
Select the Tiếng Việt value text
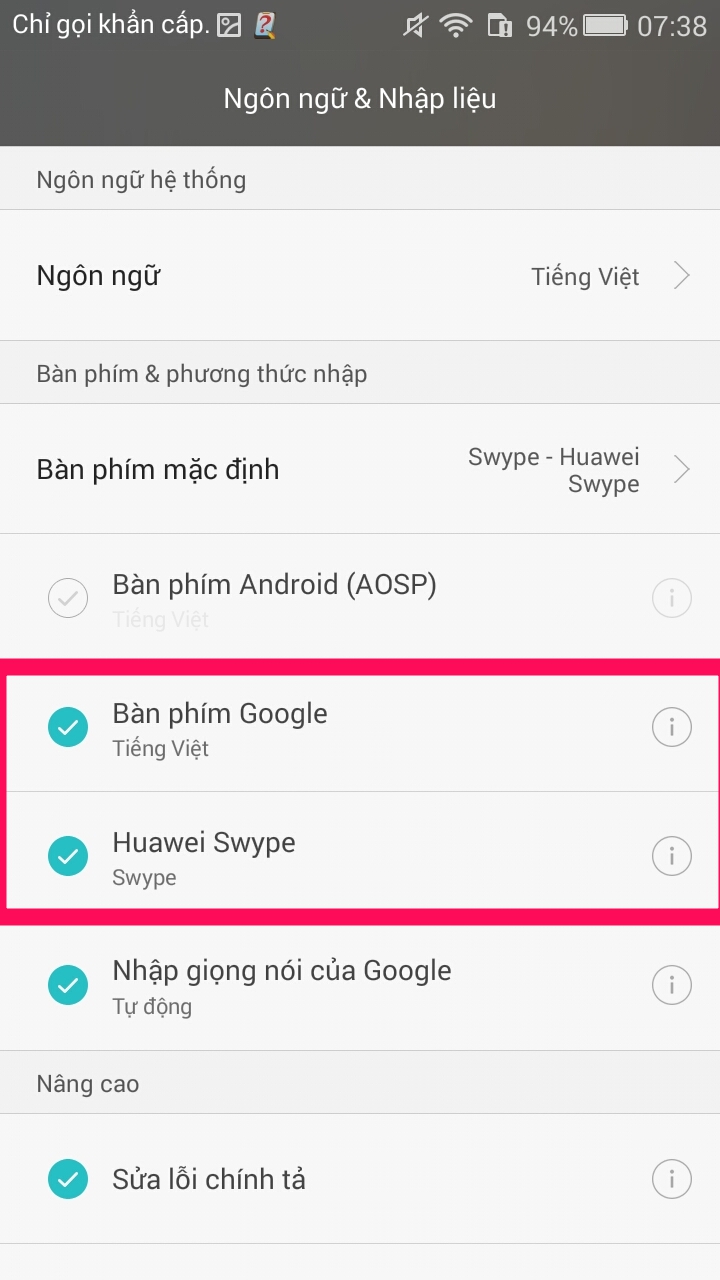pos(585,276)
